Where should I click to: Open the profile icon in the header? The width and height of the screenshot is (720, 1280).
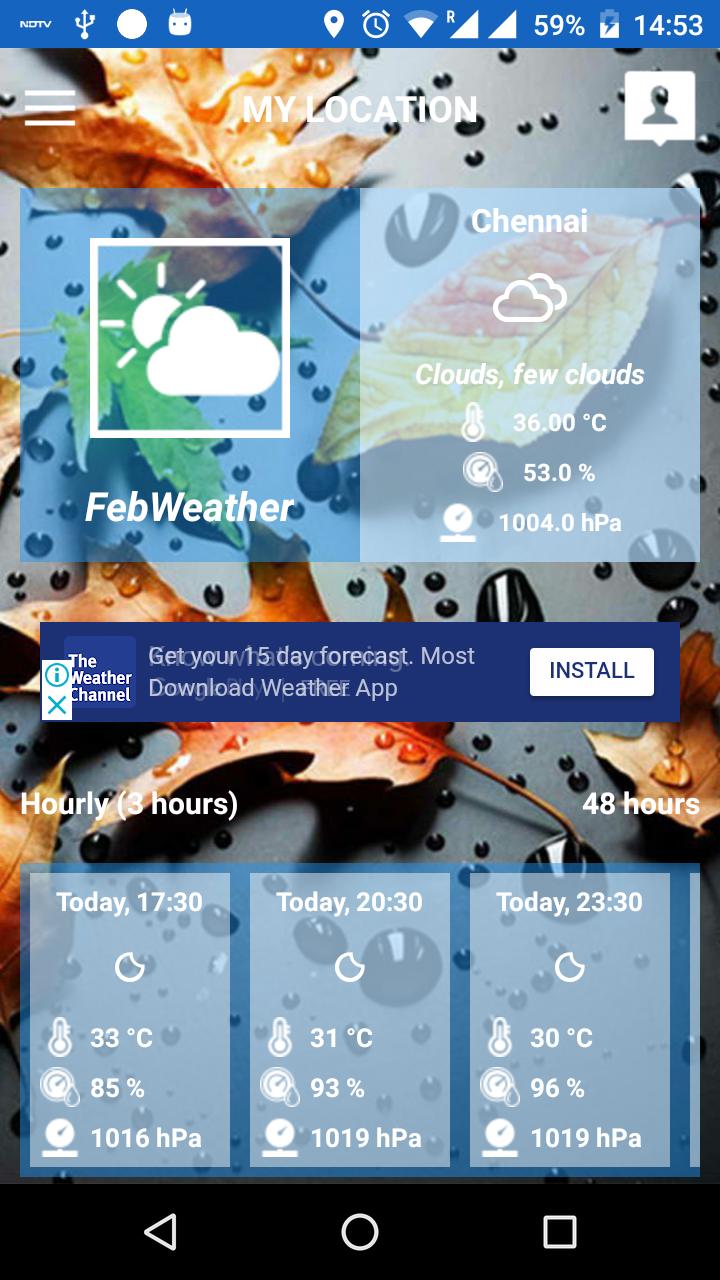[x=659, y=106]
